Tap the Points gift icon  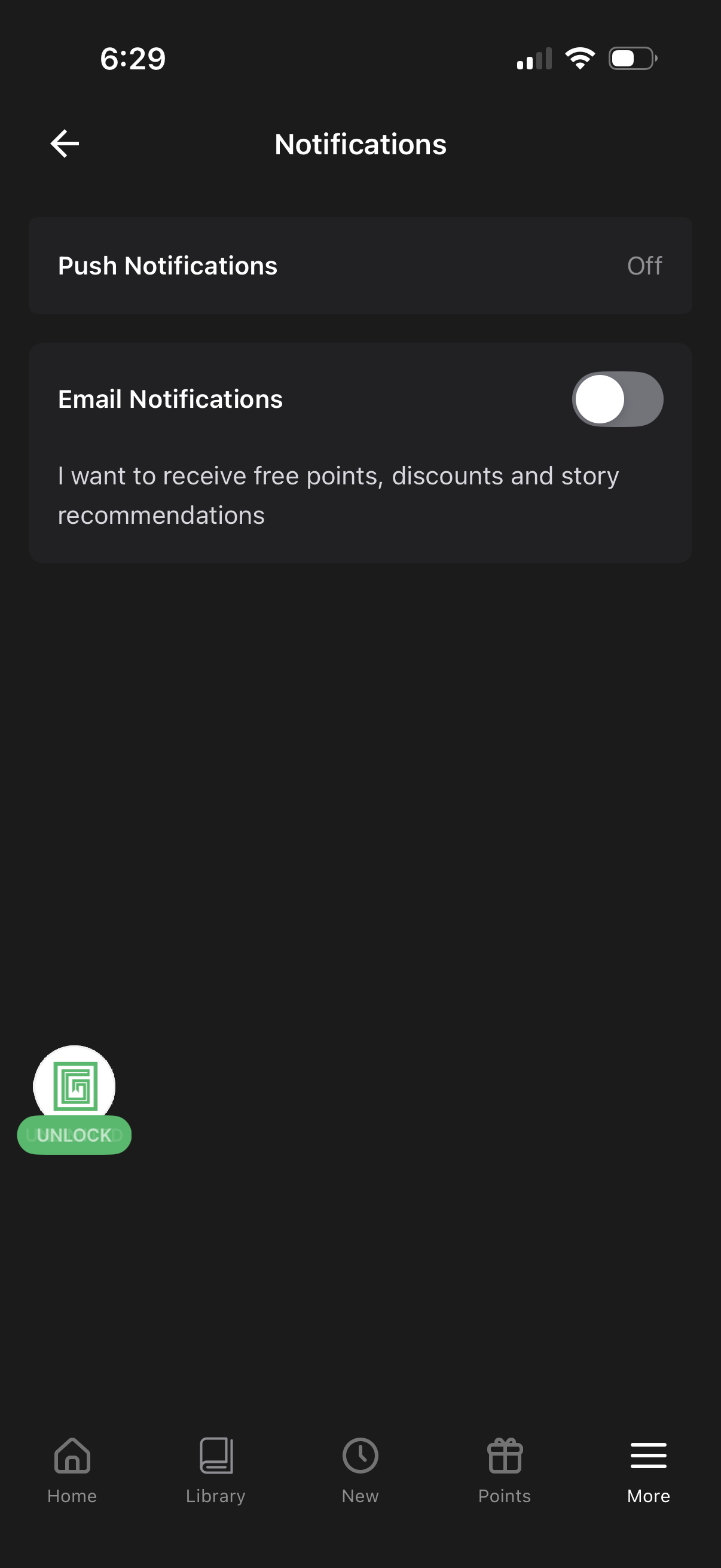pos(505,1456)
